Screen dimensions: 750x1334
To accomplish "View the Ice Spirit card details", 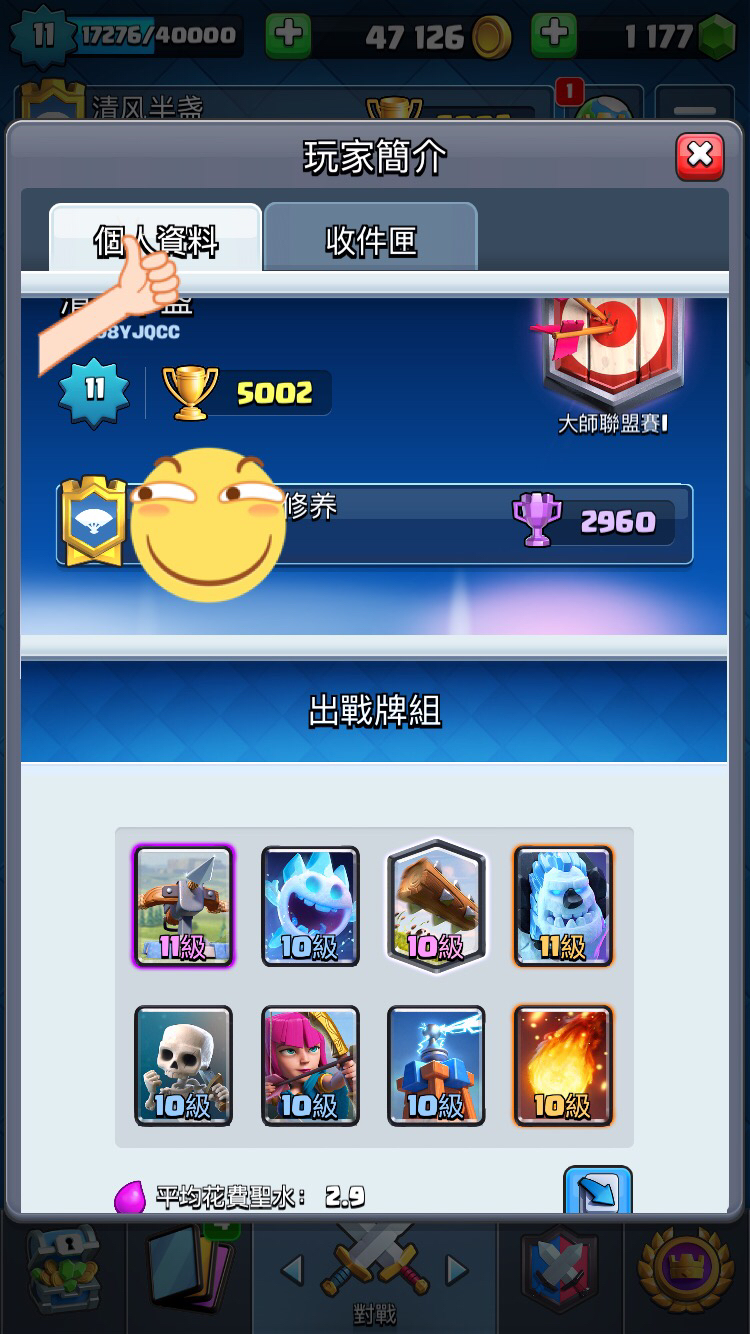I will (310, 906).
